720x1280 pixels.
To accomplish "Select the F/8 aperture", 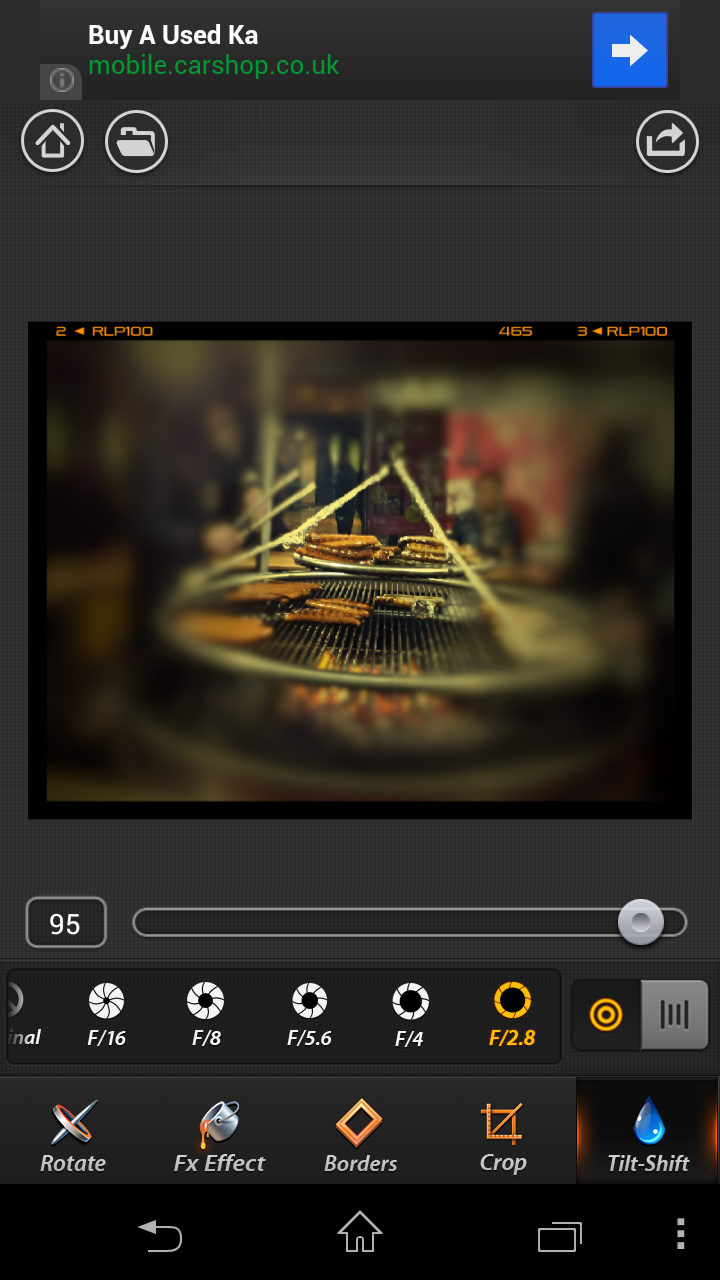I will click(x=206, y=1015).
